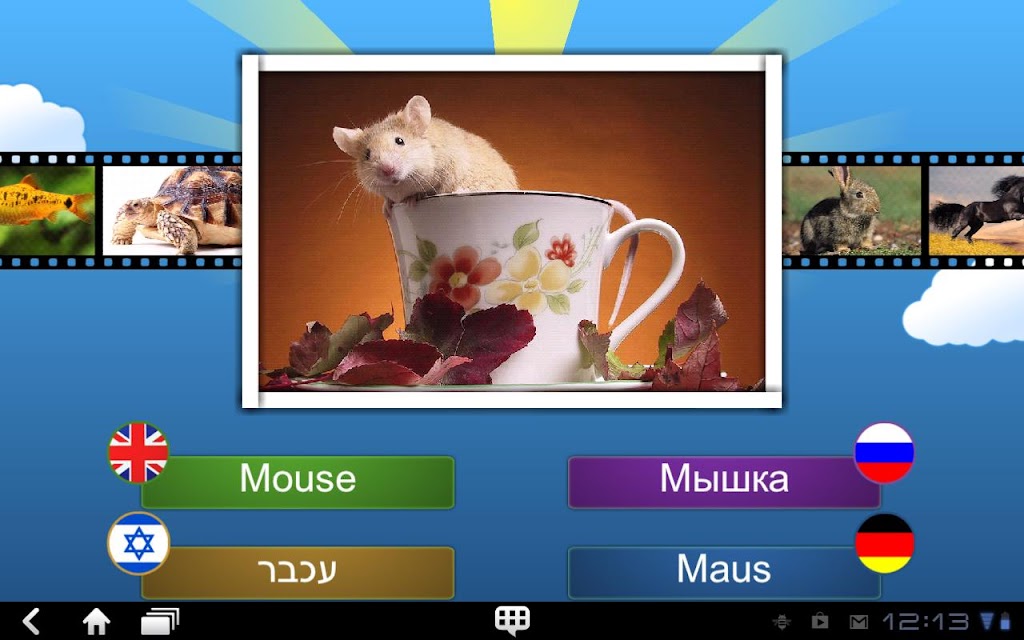The image size is (1024, 640).
Task: Tap the large mouse photo card
Action: pyautogui.click(x=511, y=231)
